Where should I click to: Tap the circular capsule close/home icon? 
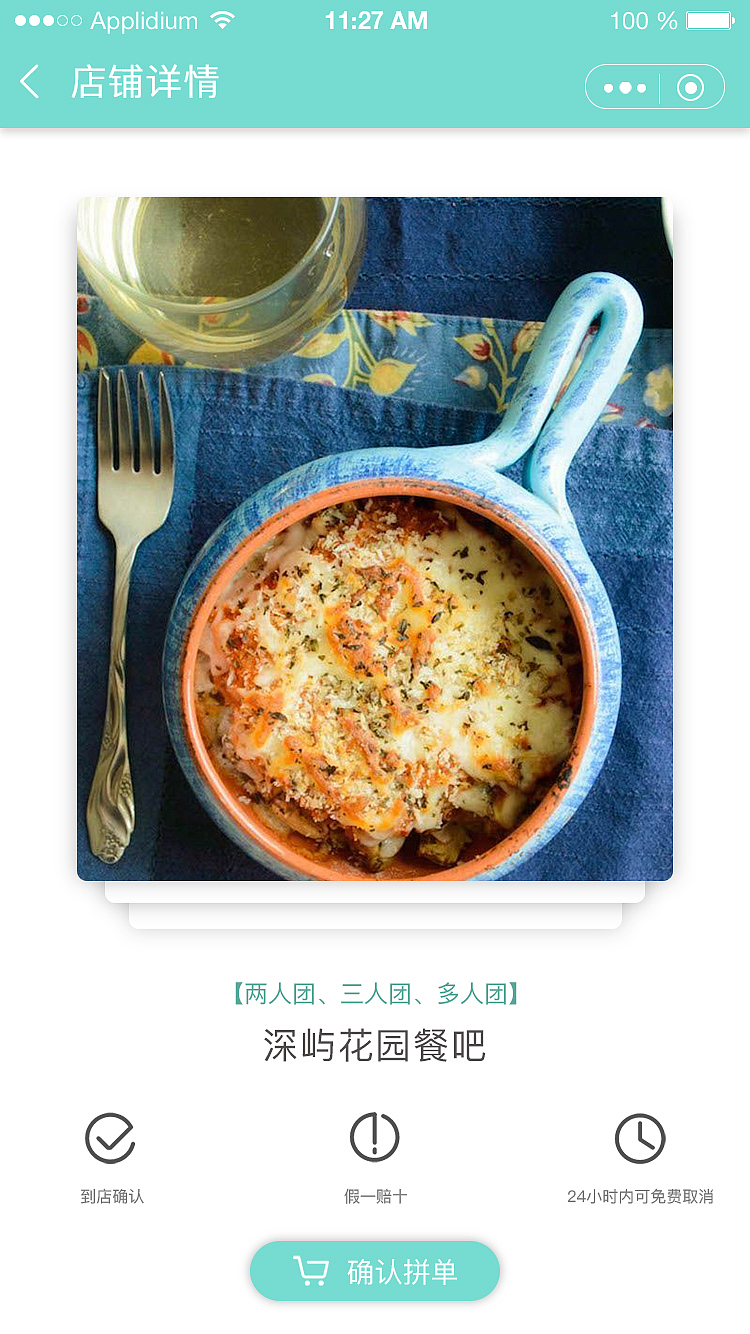pos(692,87)
